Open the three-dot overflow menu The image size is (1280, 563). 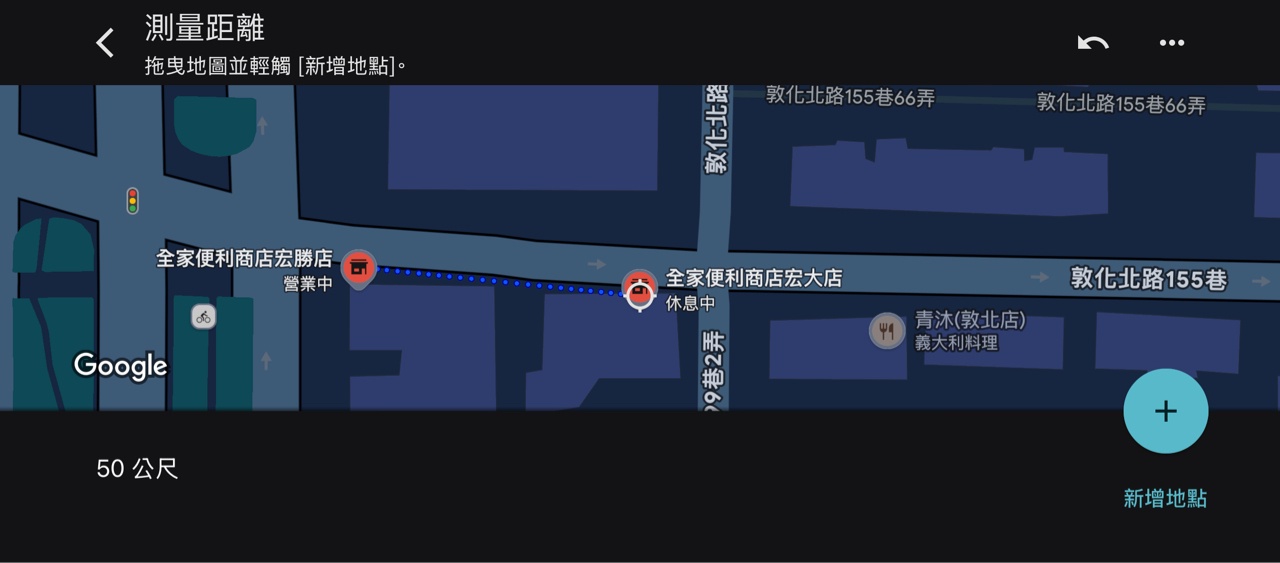pos(1171,43)
